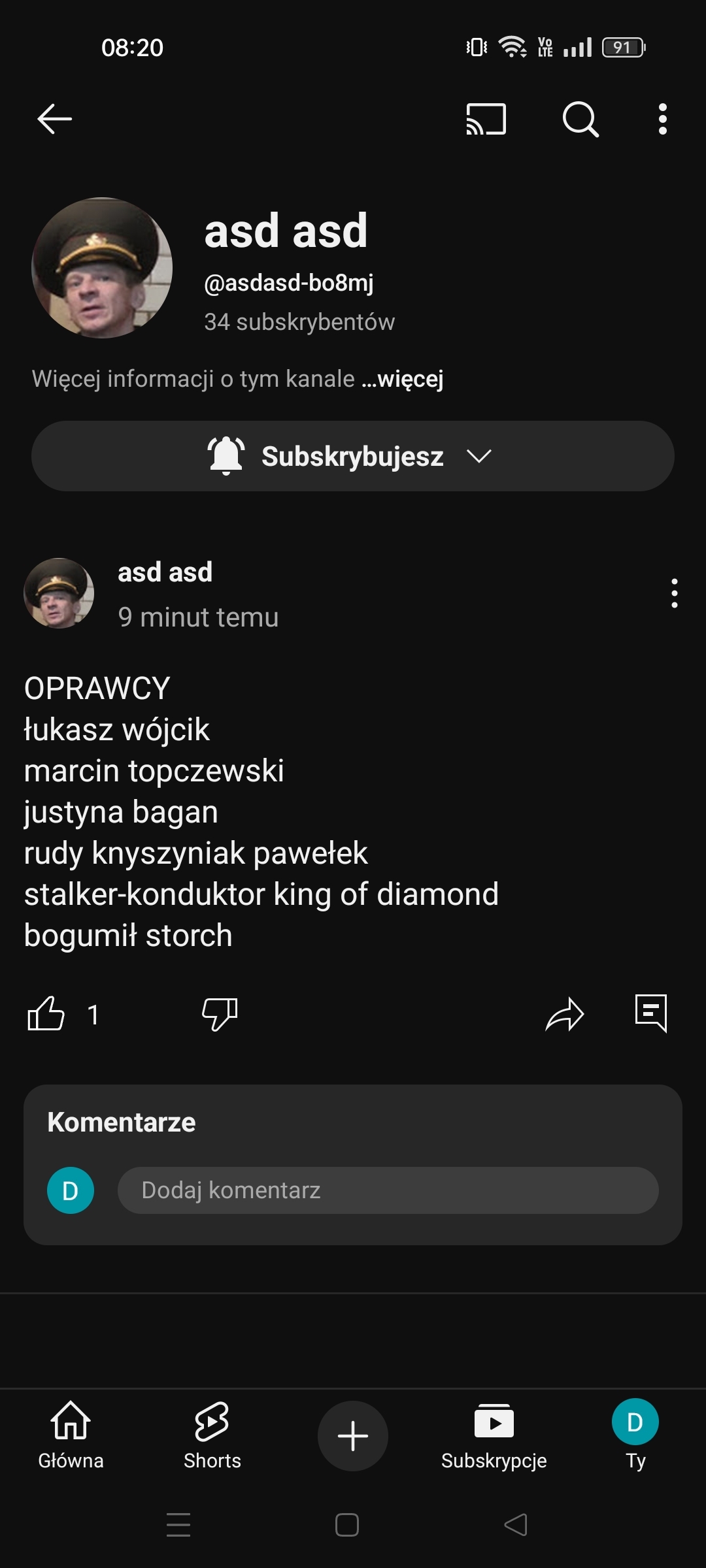Go back using the top arrow

(x=55, y=119)
